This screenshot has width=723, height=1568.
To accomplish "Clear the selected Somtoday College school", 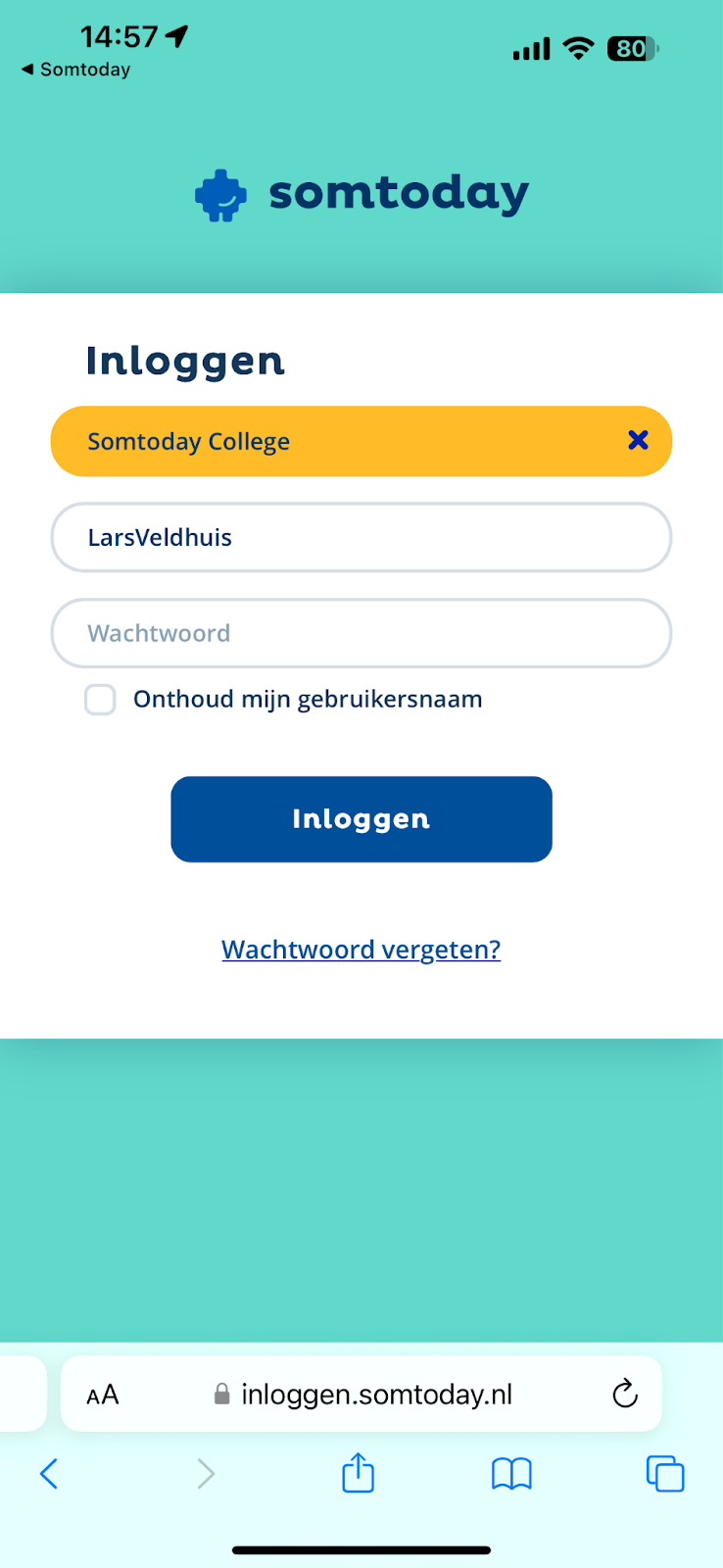I will 638,441.
